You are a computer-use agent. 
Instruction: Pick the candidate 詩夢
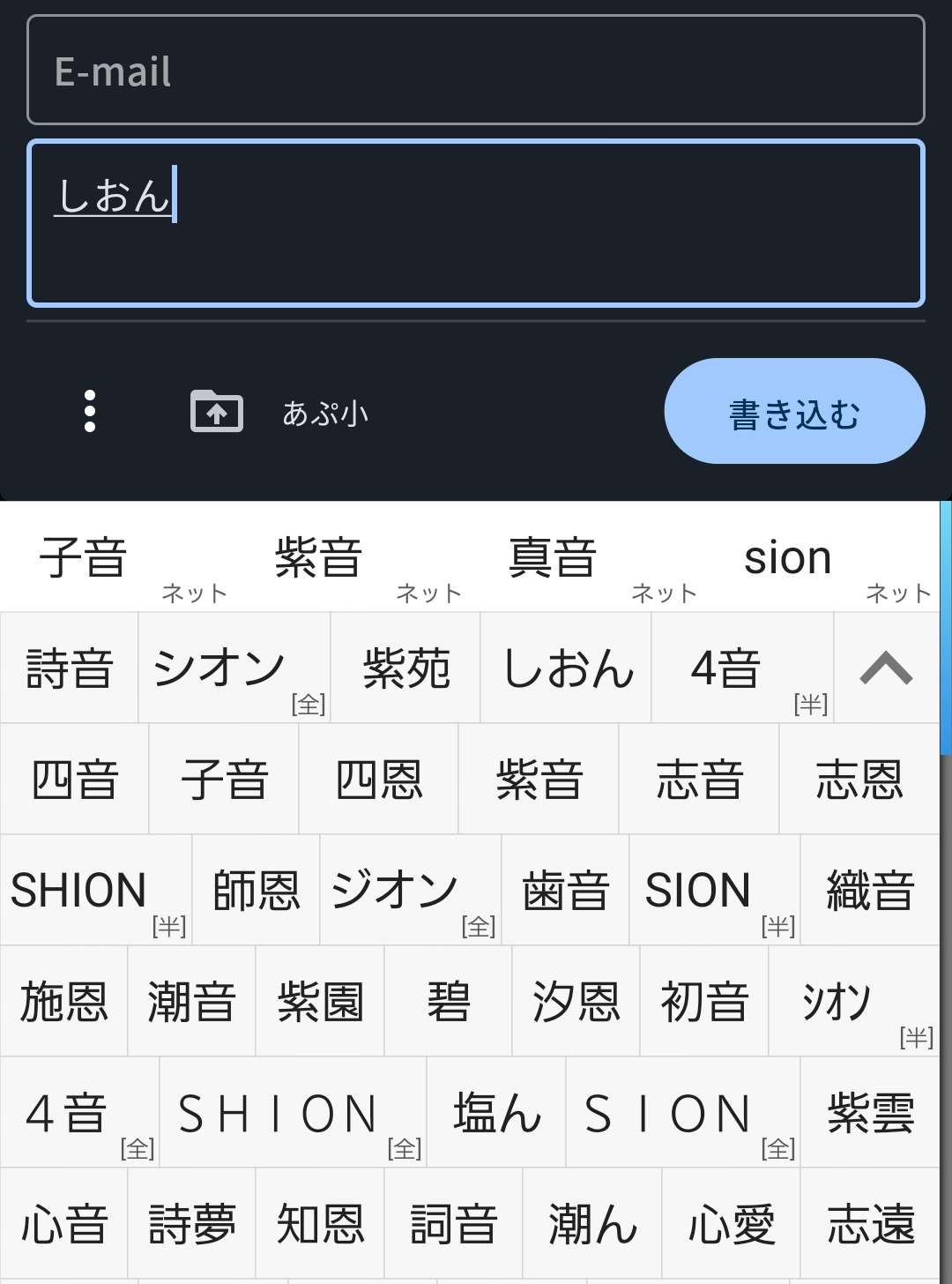[192, 1224]
